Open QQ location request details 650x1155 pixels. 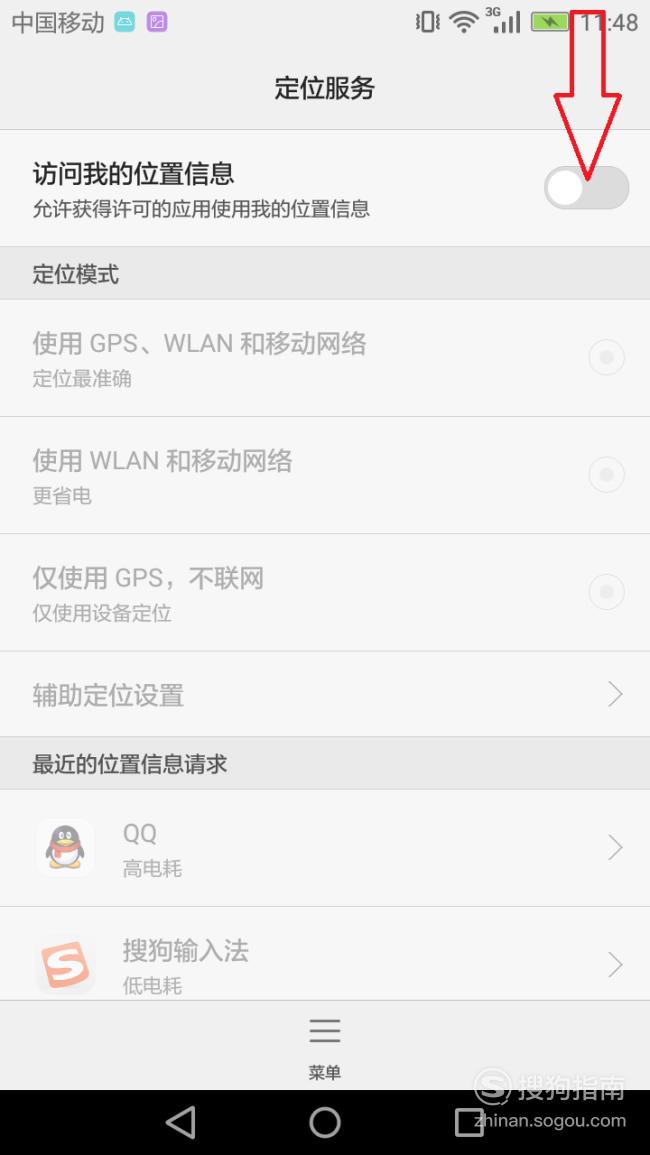325,848
